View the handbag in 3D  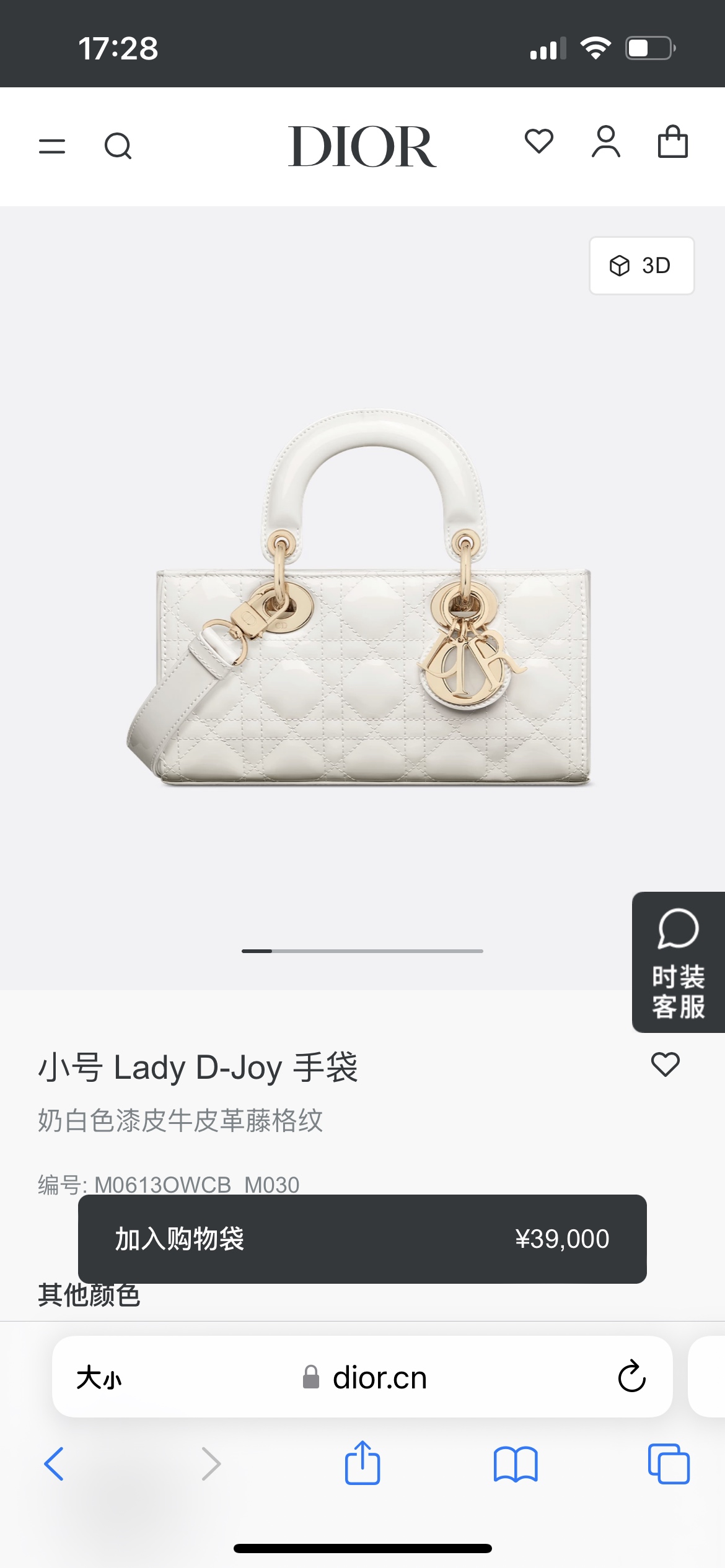pos(641,266)
